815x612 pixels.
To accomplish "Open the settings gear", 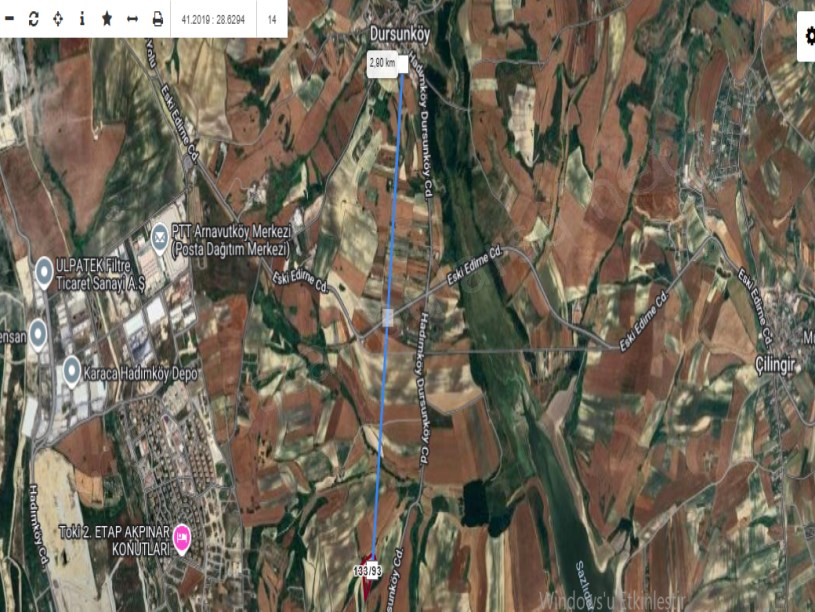I will (806, 36).
